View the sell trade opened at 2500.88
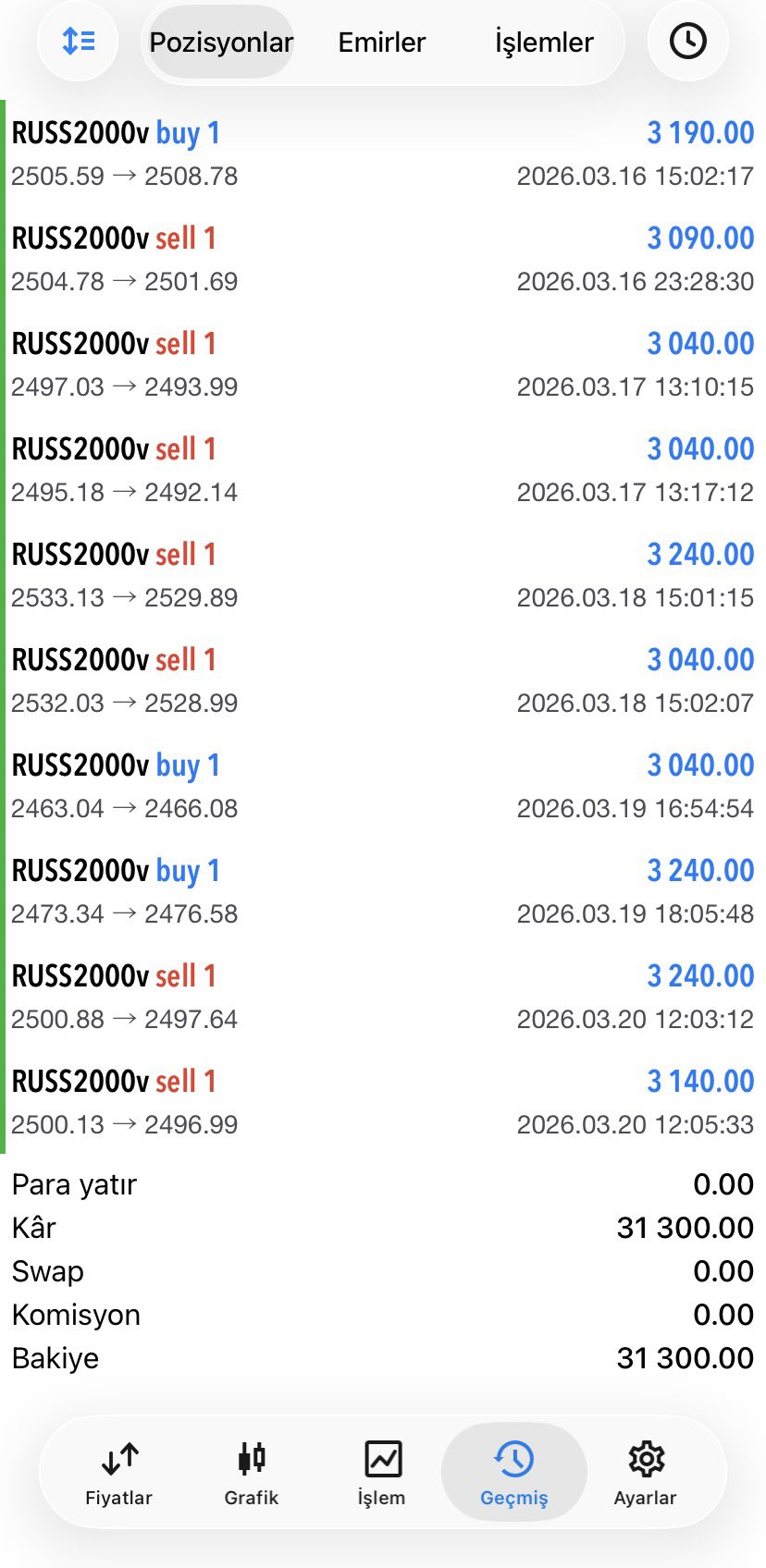 click(x=383, y=997)
